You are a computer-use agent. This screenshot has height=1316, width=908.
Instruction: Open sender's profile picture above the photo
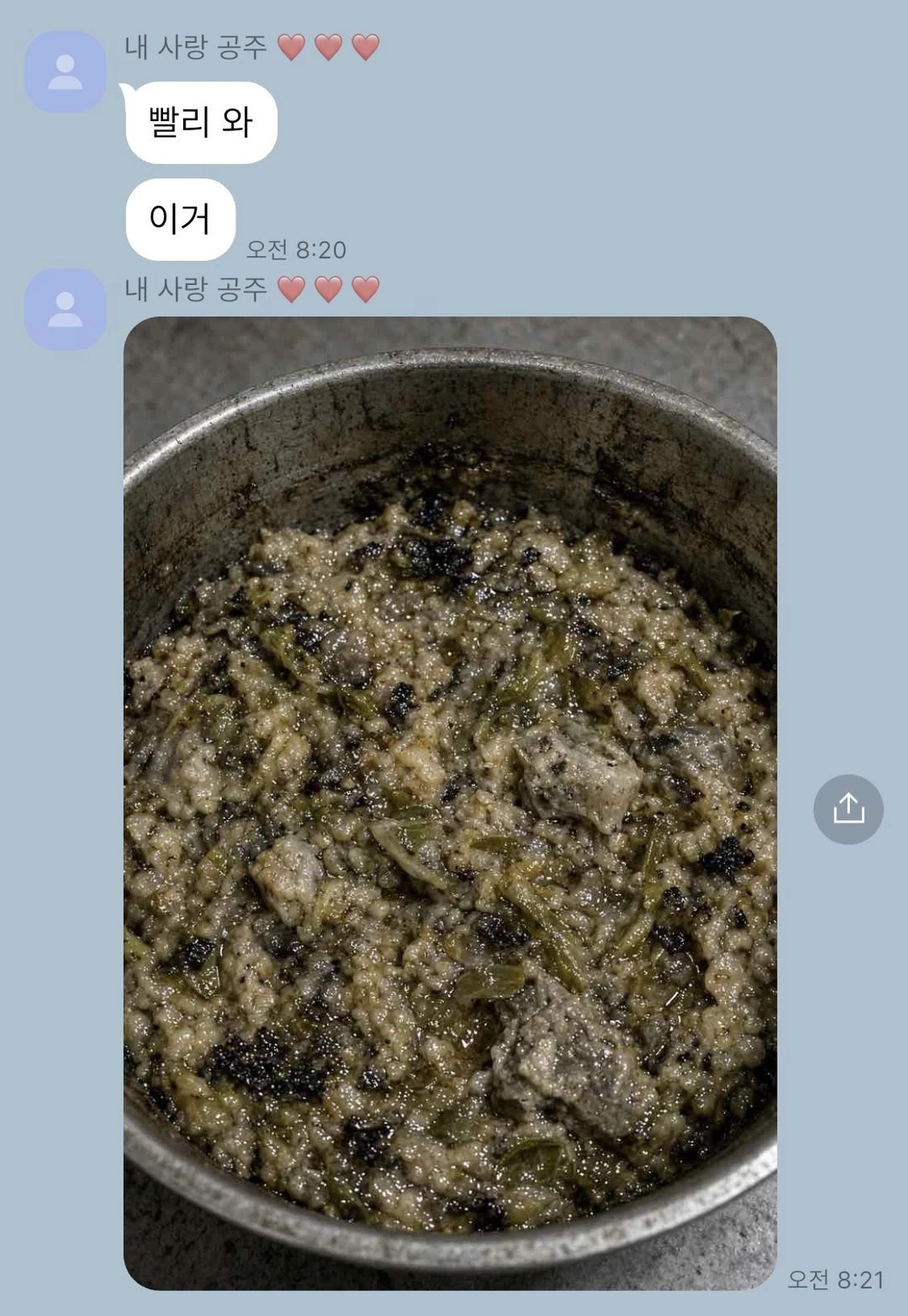(x=65, y=309)
